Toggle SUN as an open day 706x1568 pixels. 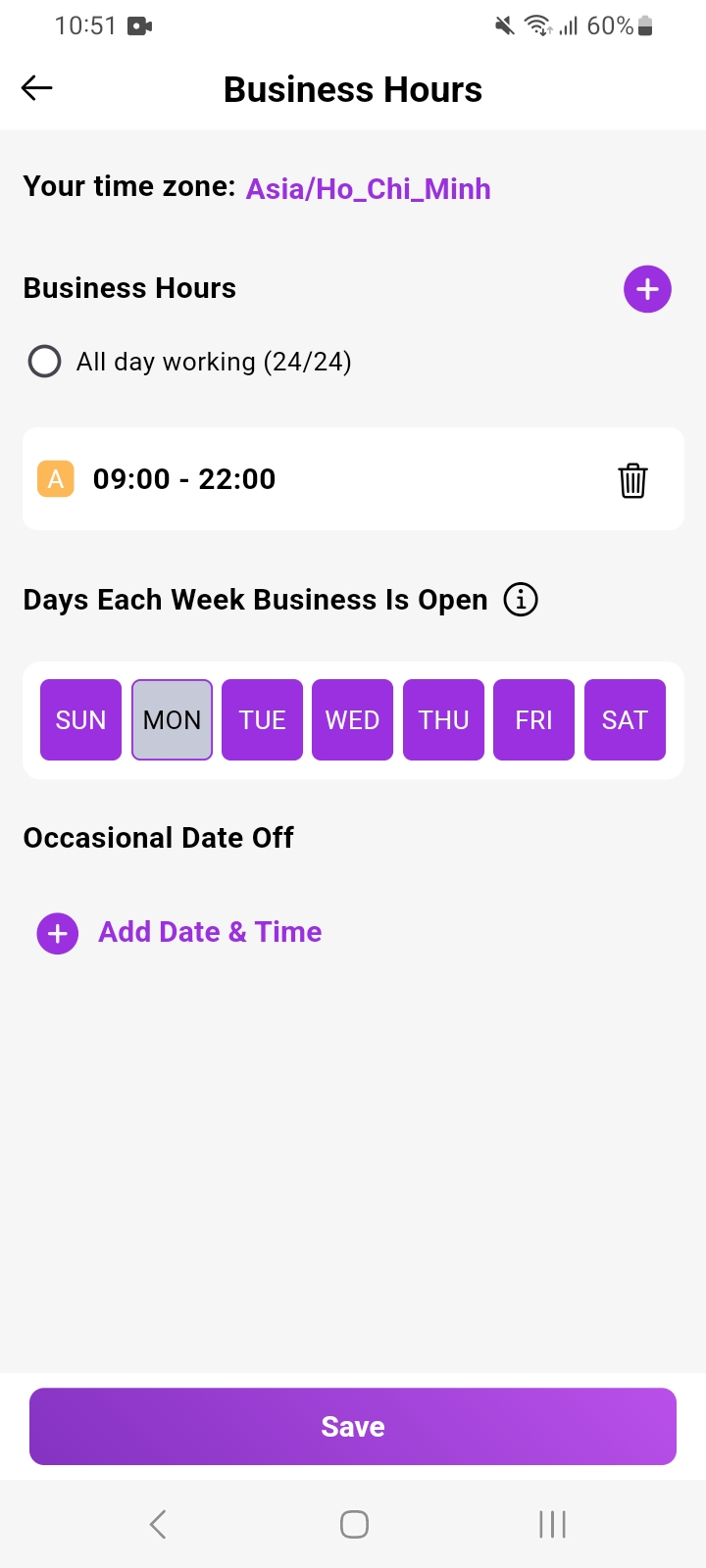pyautogui.click(x=80, y=720)
